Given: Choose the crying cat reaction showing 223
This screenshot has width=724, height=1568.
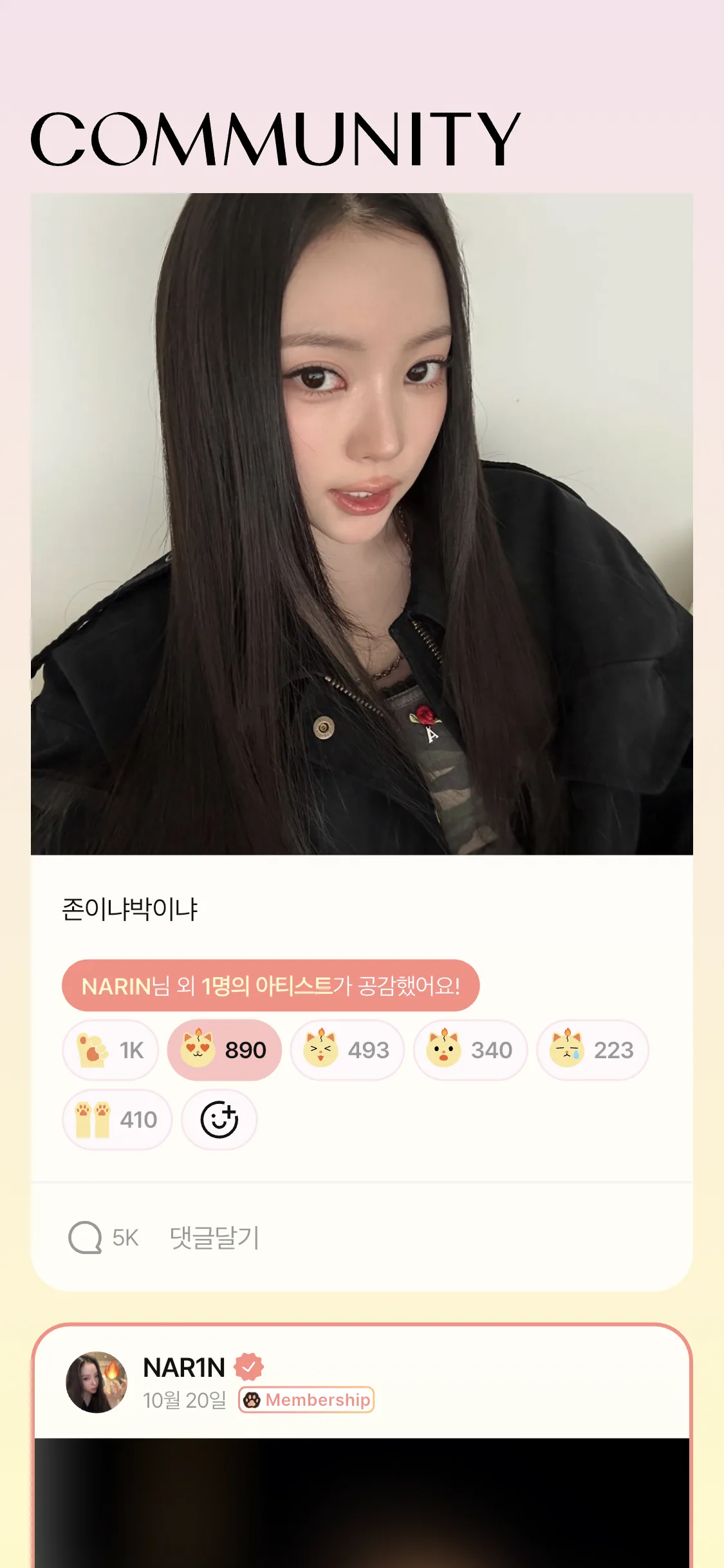Looking at the screenshot, I should coord(592,1050).
